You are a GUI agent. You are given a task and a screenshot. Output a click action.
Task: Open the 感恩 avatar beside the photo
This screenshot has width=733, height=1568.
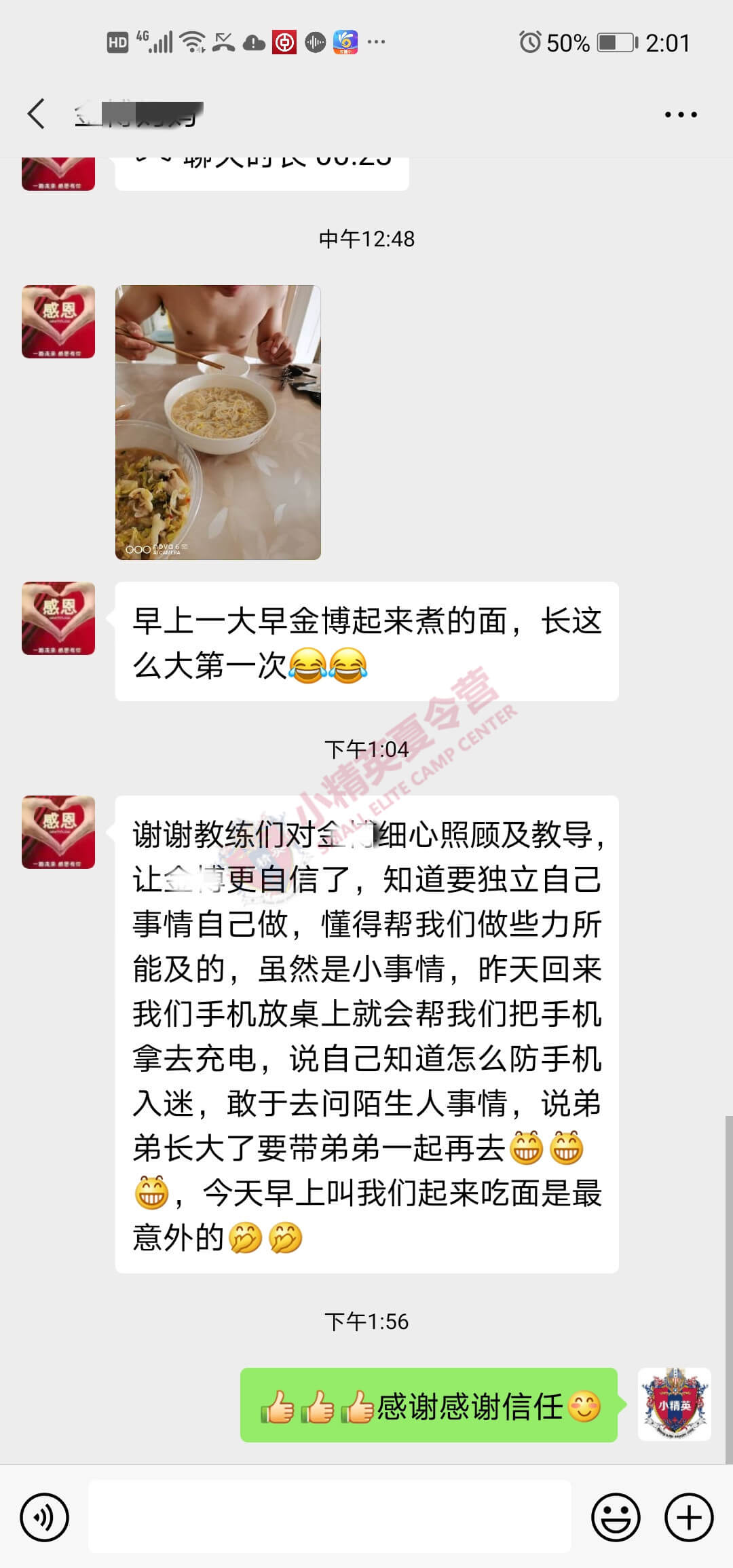pyautogui.click(x=58, y=322)
